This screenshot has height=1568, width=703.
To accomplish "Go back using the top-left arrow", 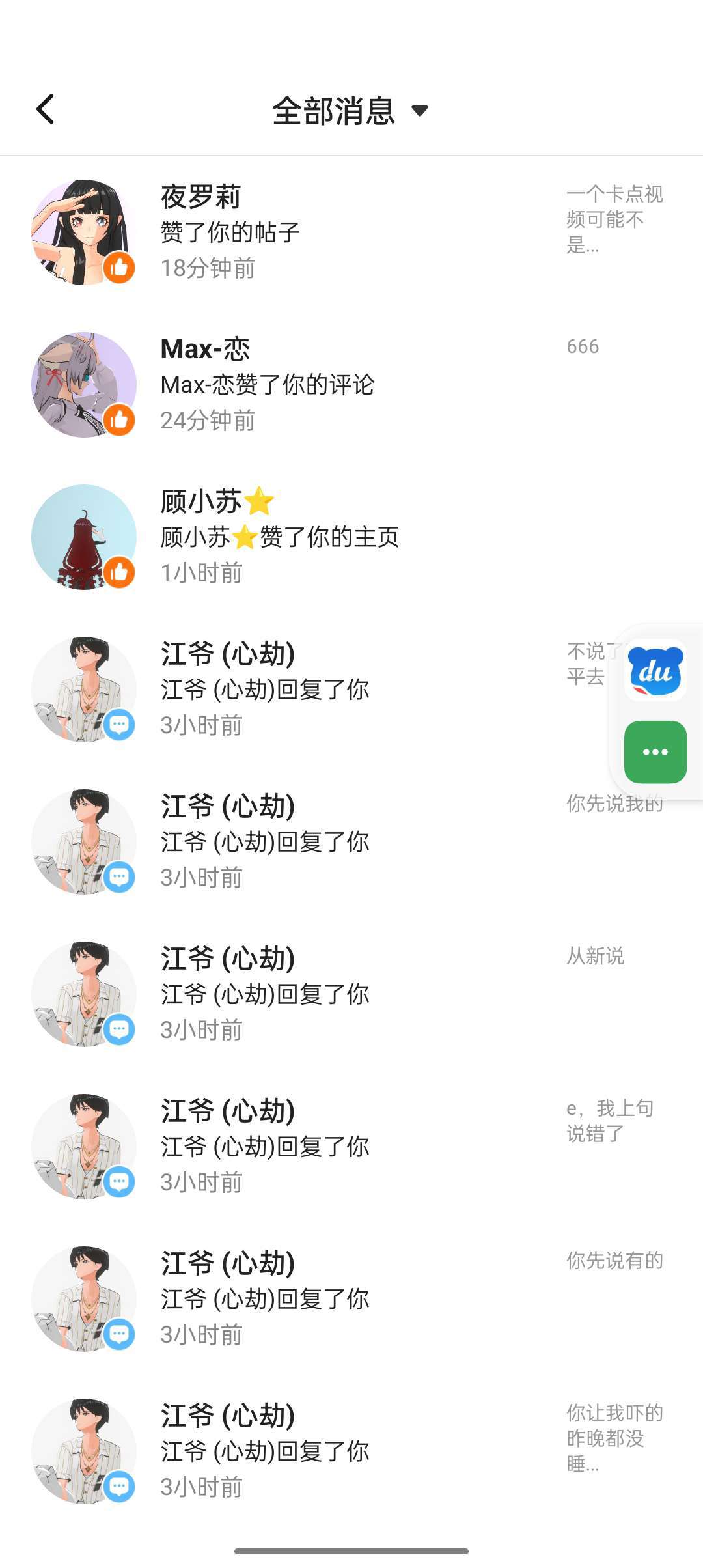I will coord(46,109).
